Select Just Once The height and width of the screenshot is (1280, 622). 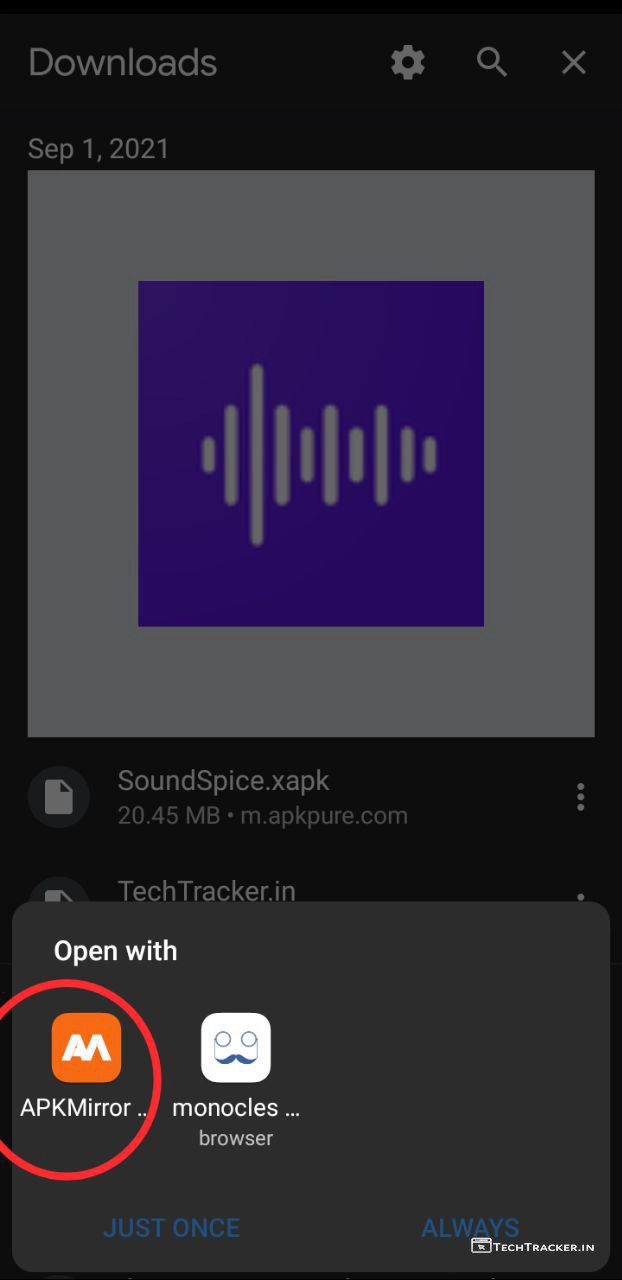click(x=171, y=1227)
